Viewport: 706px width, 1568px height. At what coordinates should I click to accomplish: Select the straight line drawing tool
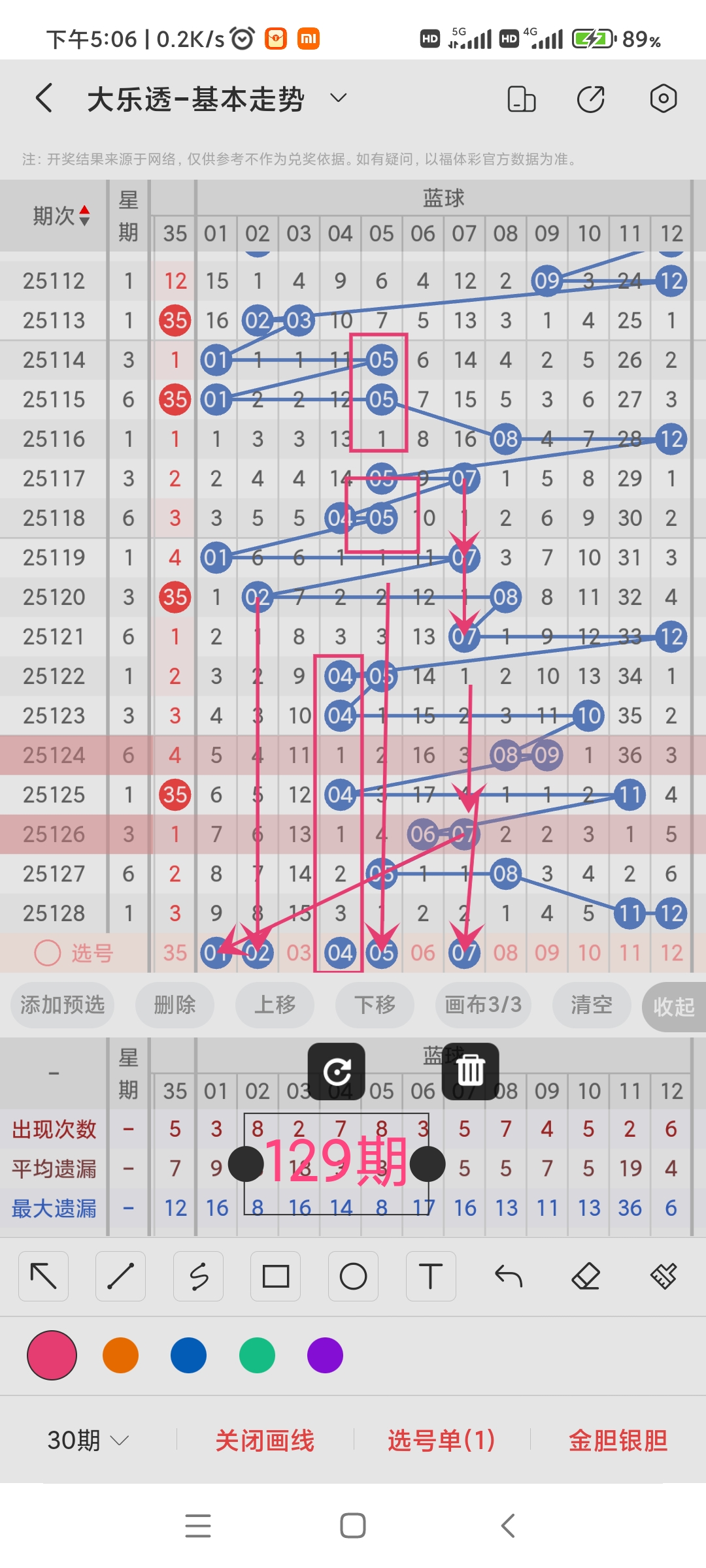(120, 1275)
